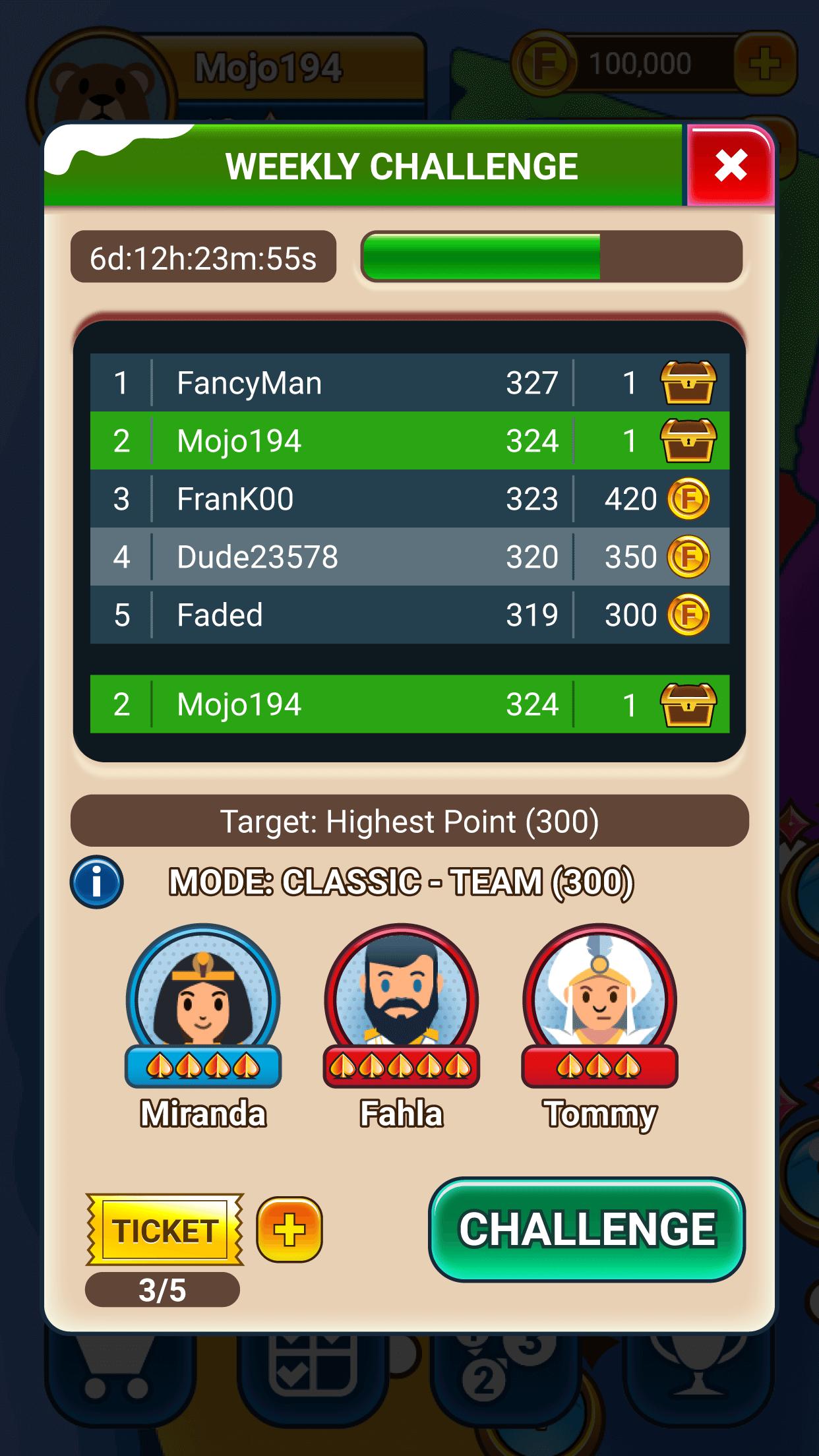View FancyMan's leaderboard entry
The width and height of the screenshot is (819, 1456).
409,383
